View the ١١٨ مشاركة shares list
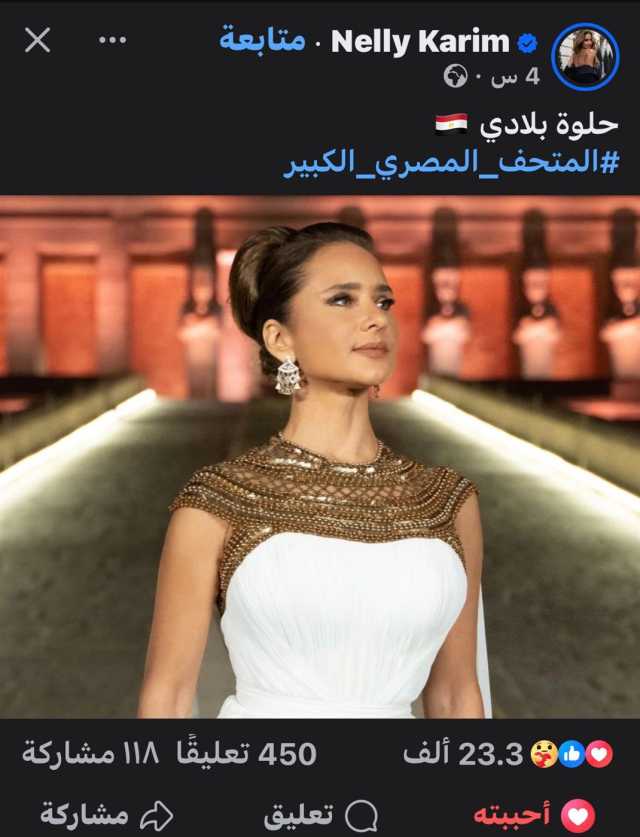640x837 pixels. pyautogui.click(x=90, y=754)
